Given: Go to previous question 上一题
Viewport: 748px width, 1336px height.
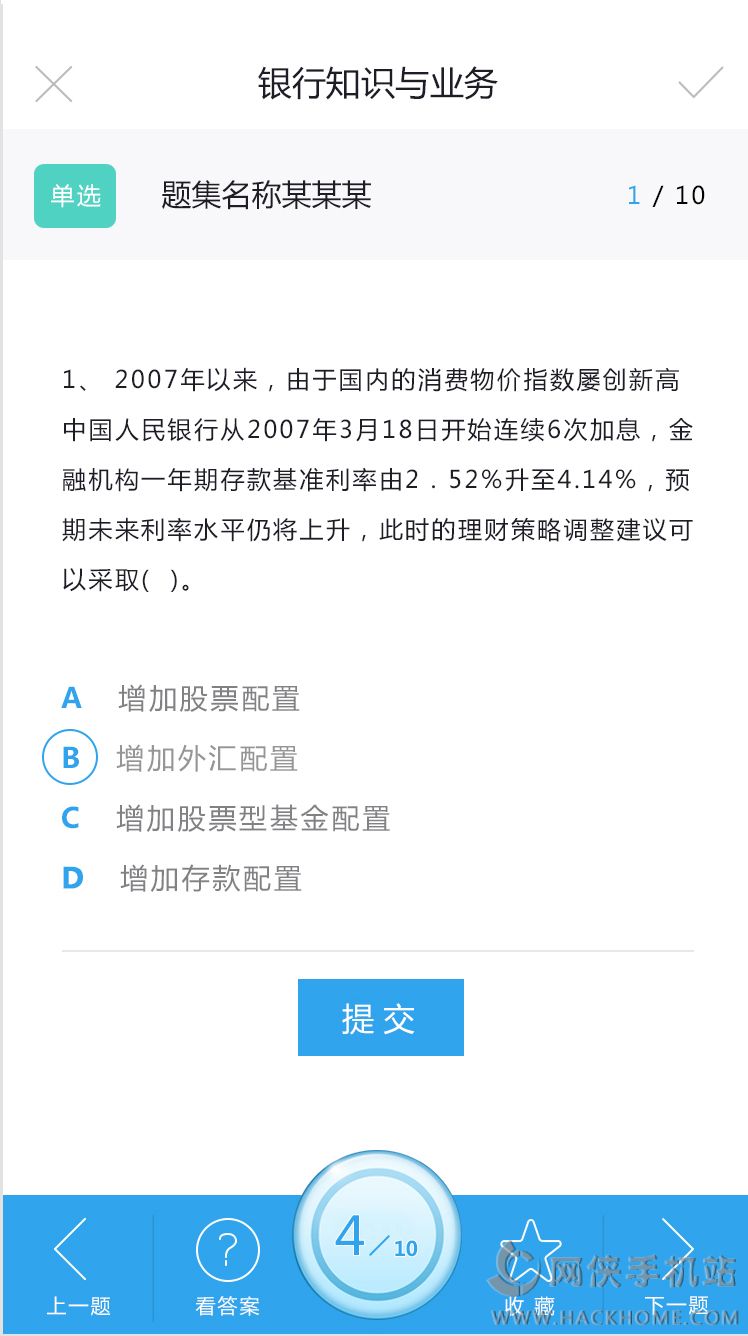Looking at the screenshot, I should pyautogui.click(x=78, y=1263).
